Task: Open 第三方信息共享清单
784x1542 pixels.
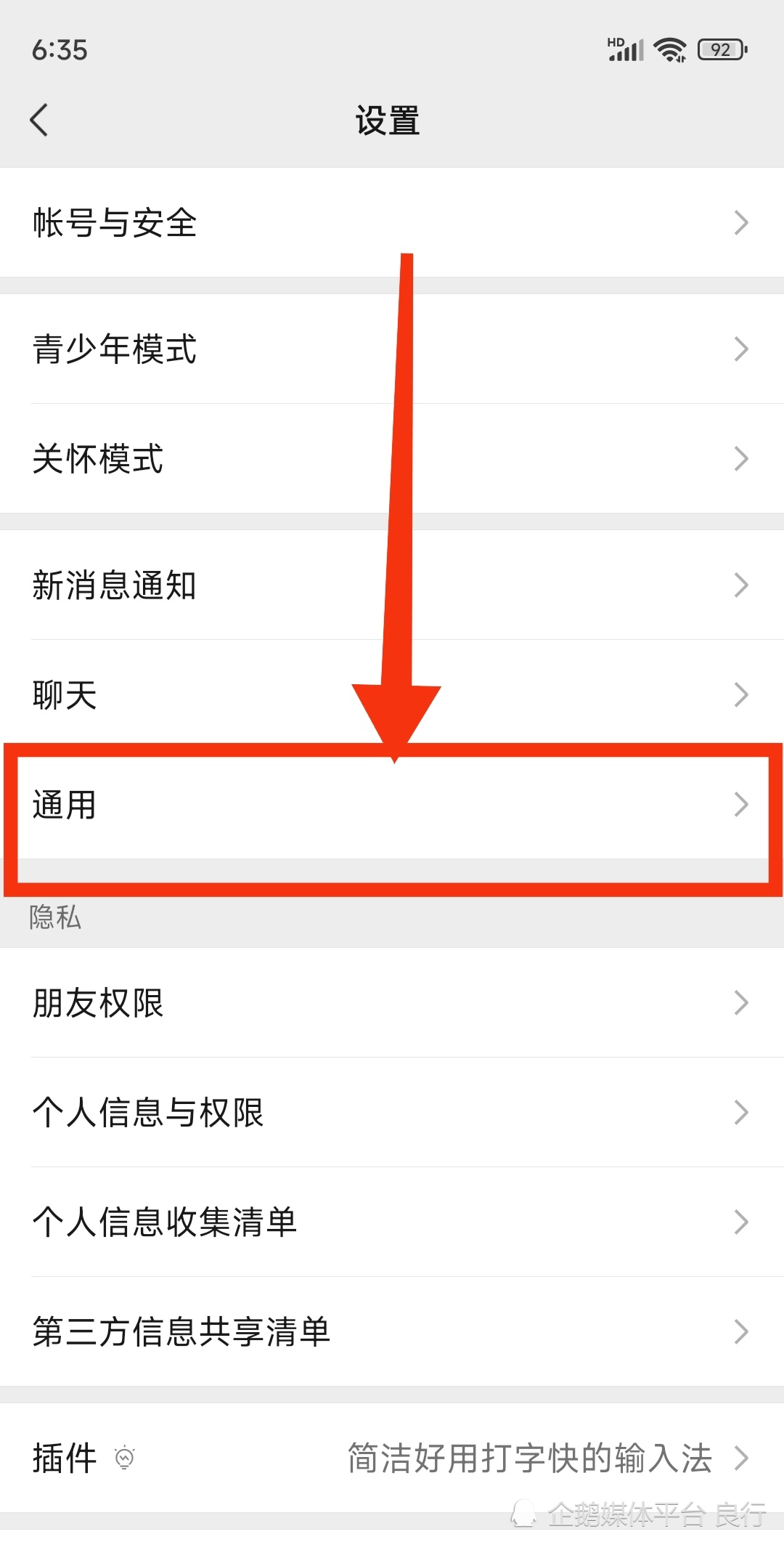Action: [x=392, y=1331]
